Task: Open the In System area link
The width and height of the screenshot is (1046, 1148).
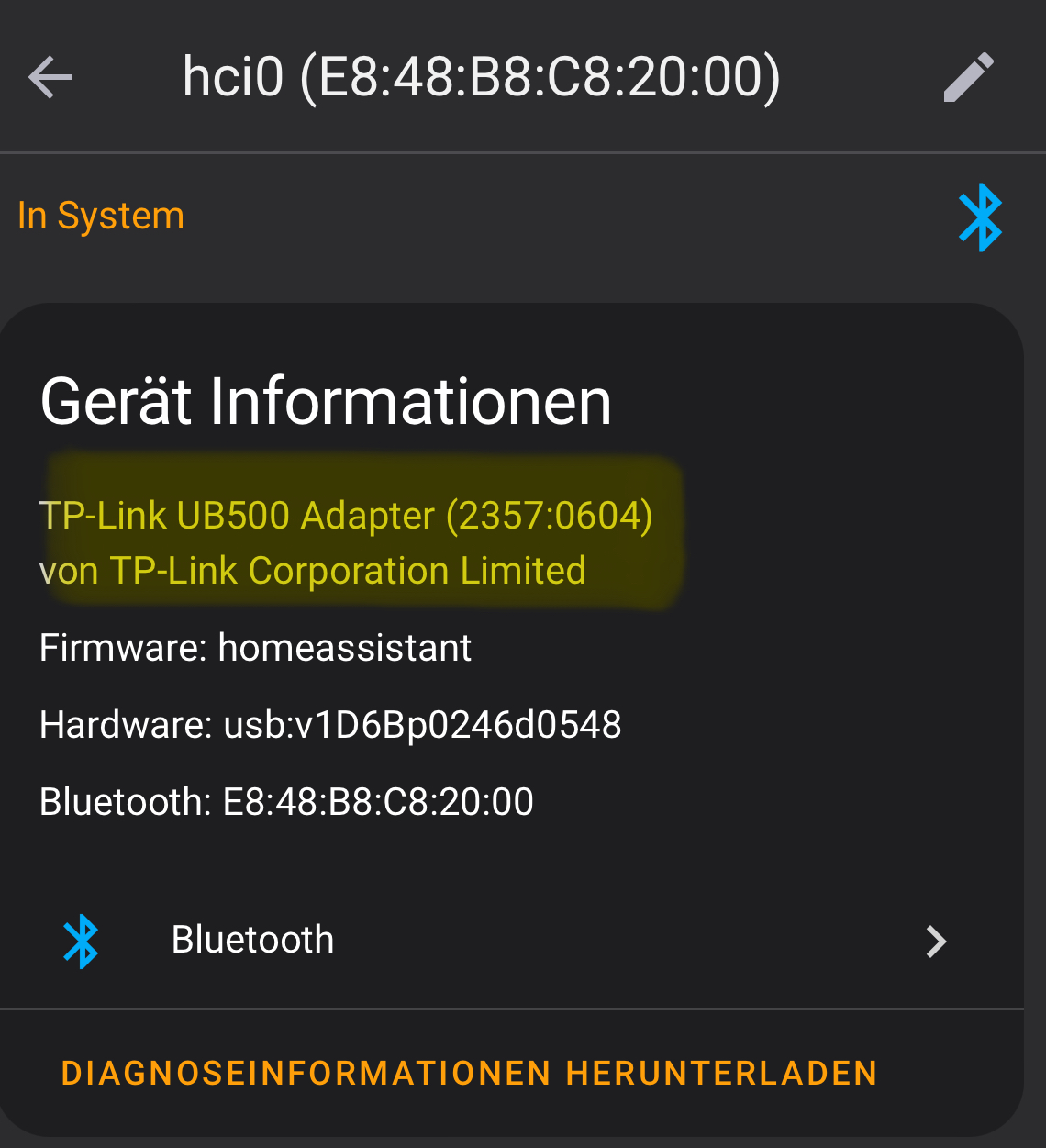Action: [101, 217]
